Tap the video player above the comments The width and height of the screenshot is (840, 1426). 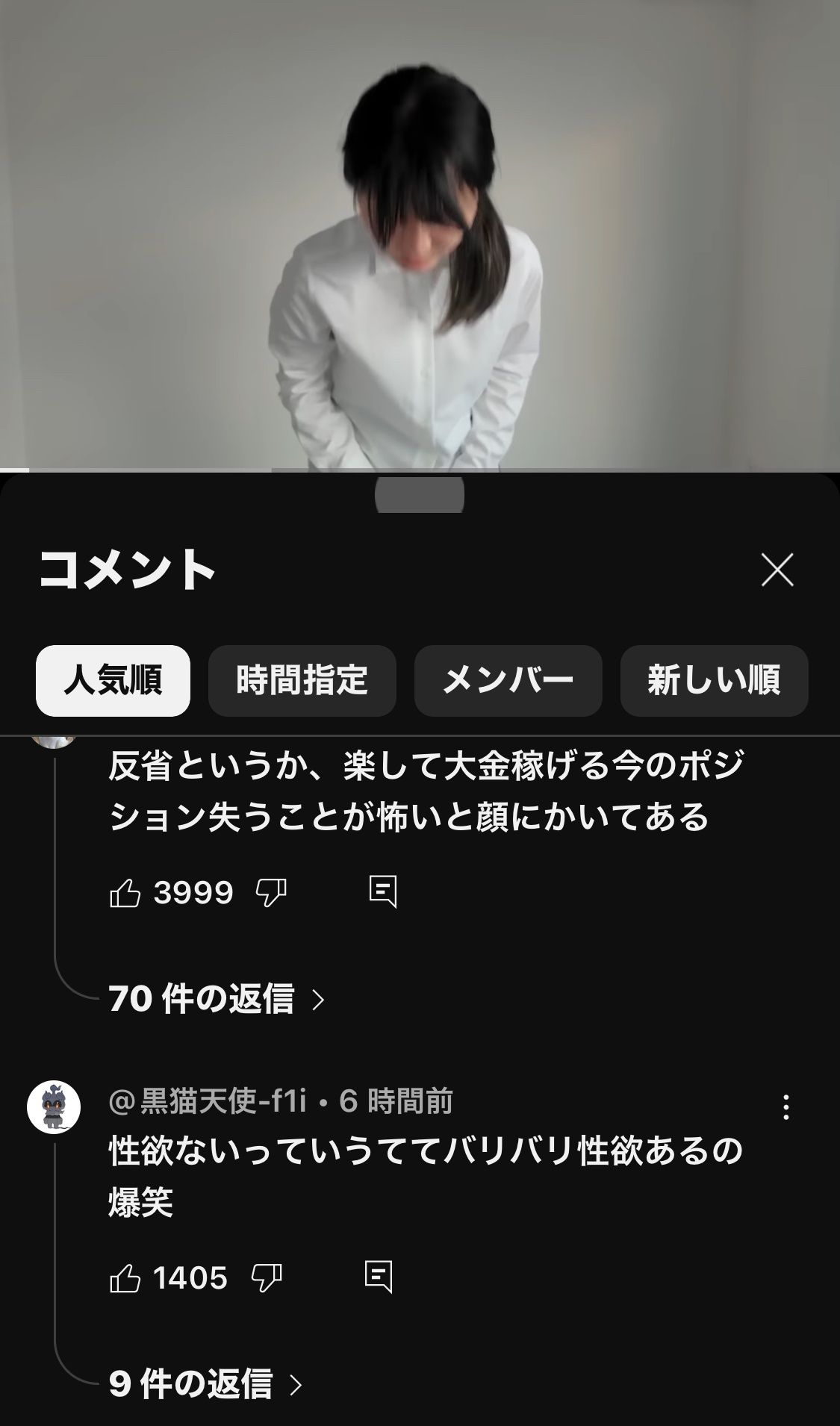pyautogui.click(x=420, y=235)
